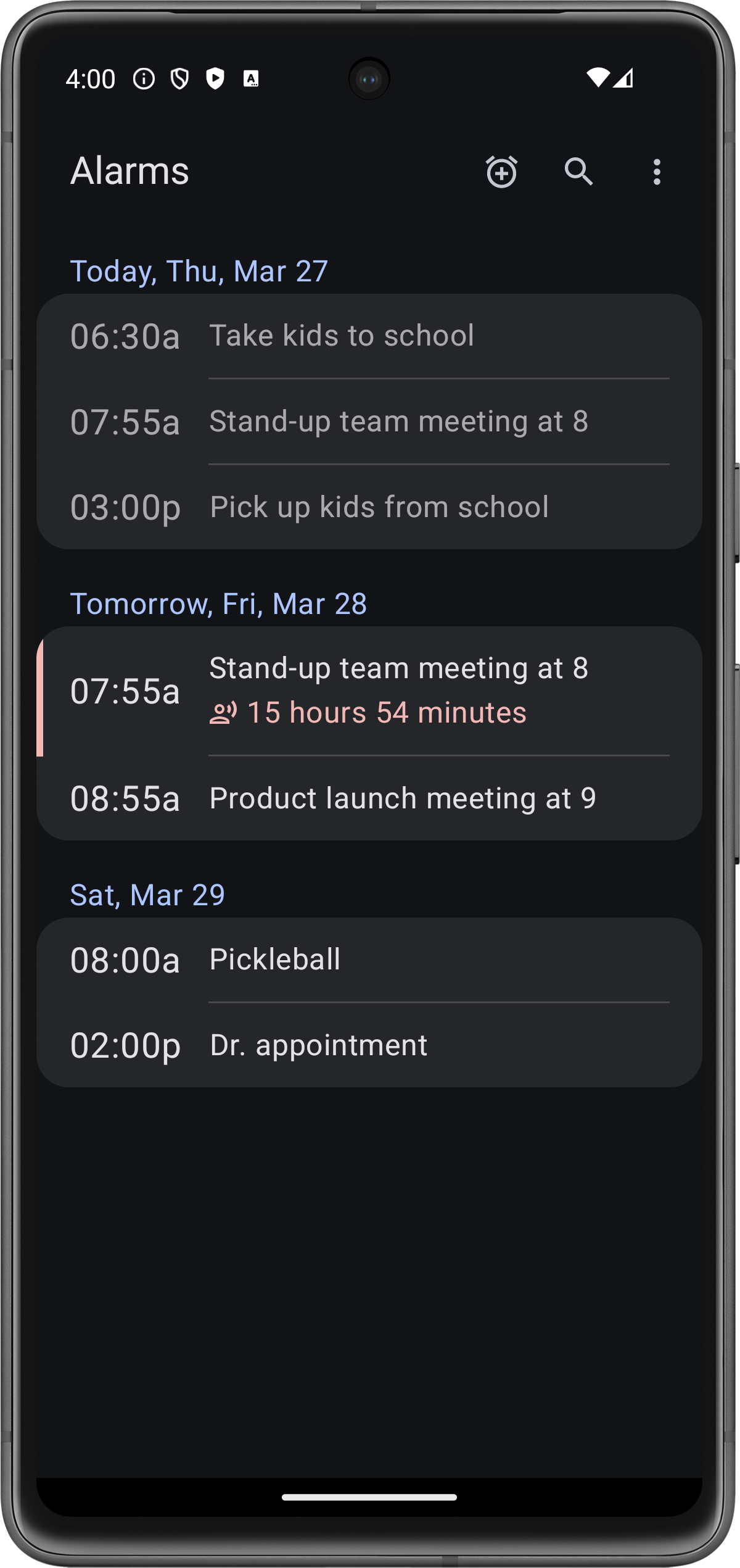Open the Take kids to school alarm
Viewport: 740px width, 1568px height.
[369, 336]
